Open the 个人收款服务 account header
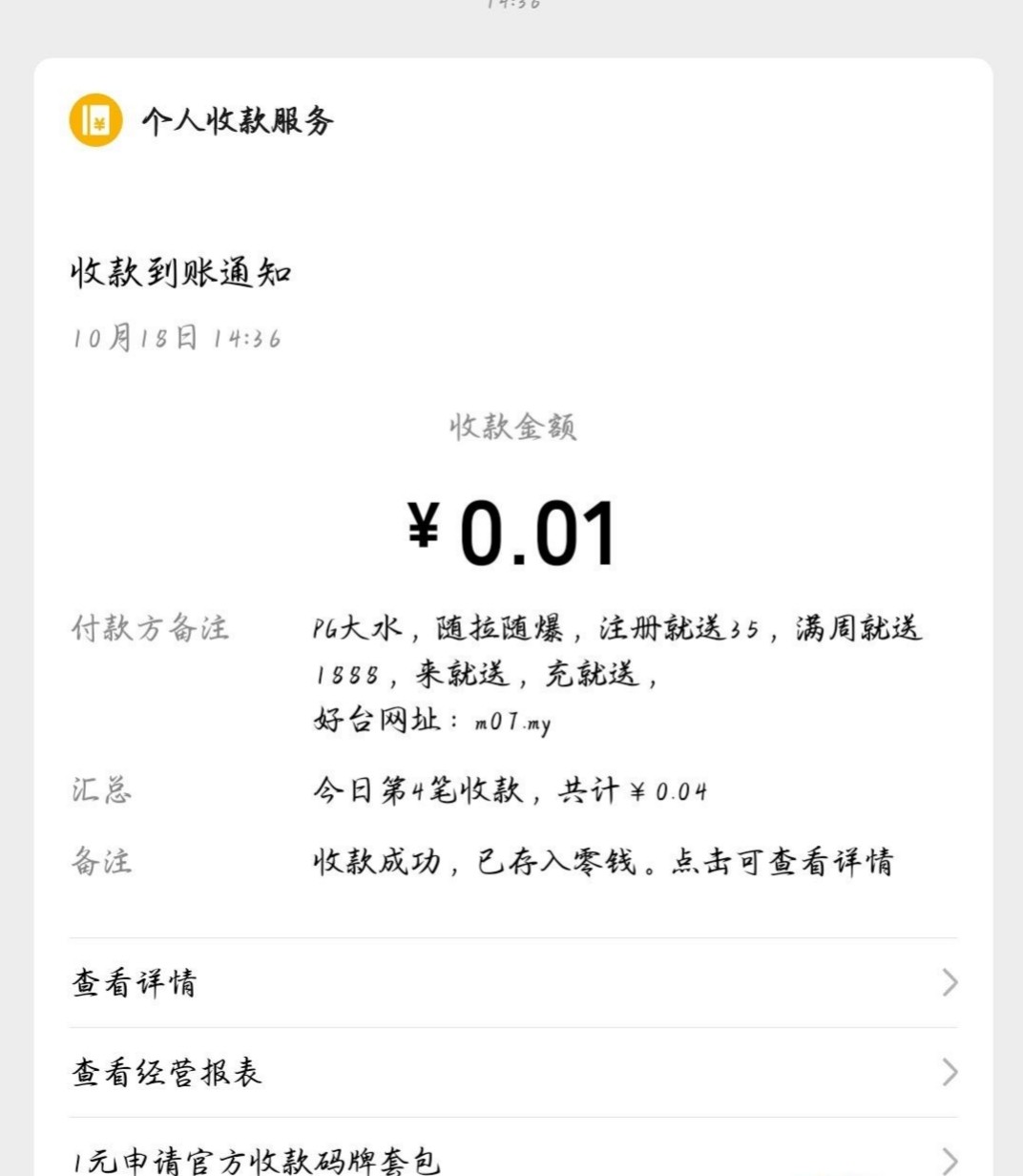Image resolution: width=1023 pixels, height=1176 pixels. (202, 121)
